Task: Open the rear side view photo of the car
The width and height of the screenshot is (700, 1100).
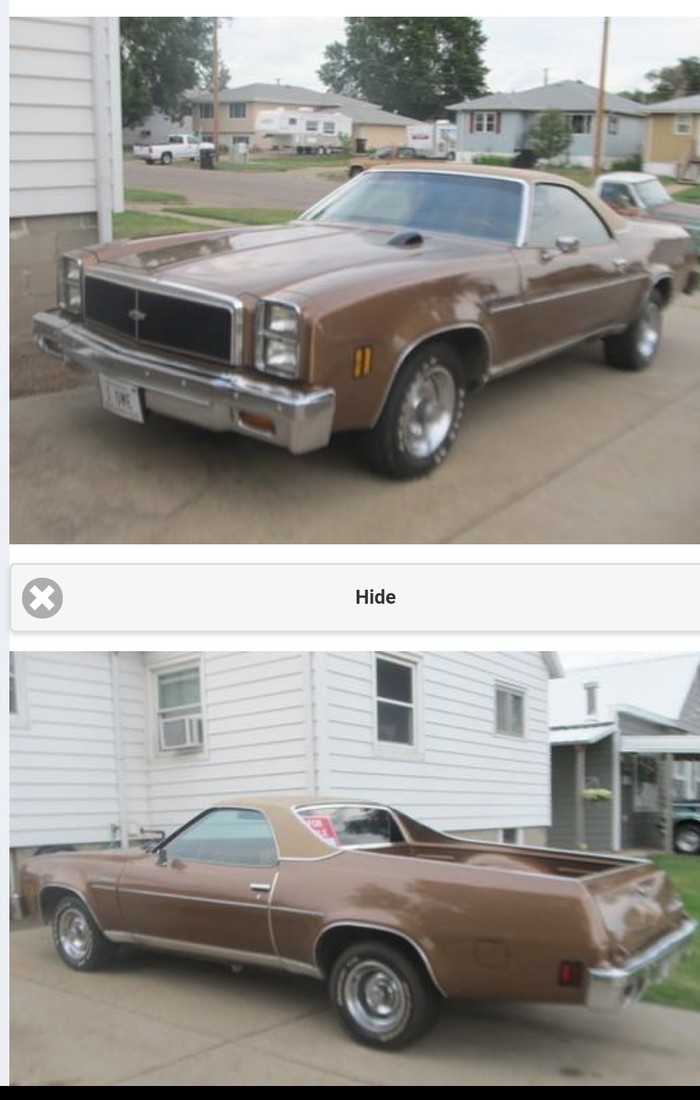Action: [x=355, y=868]
